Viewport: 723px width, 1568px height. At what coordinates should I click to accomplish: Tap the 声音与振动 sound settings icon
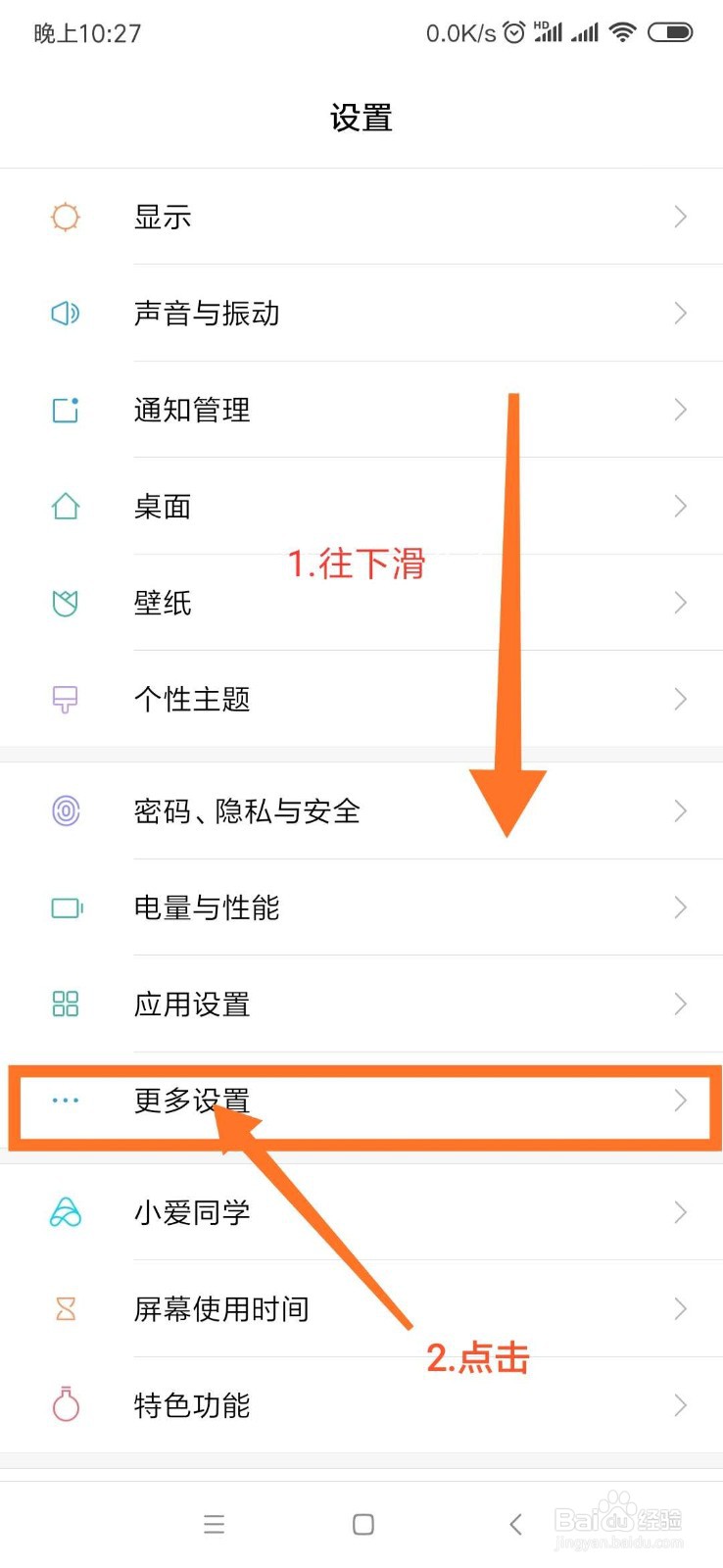pos(65,314)
